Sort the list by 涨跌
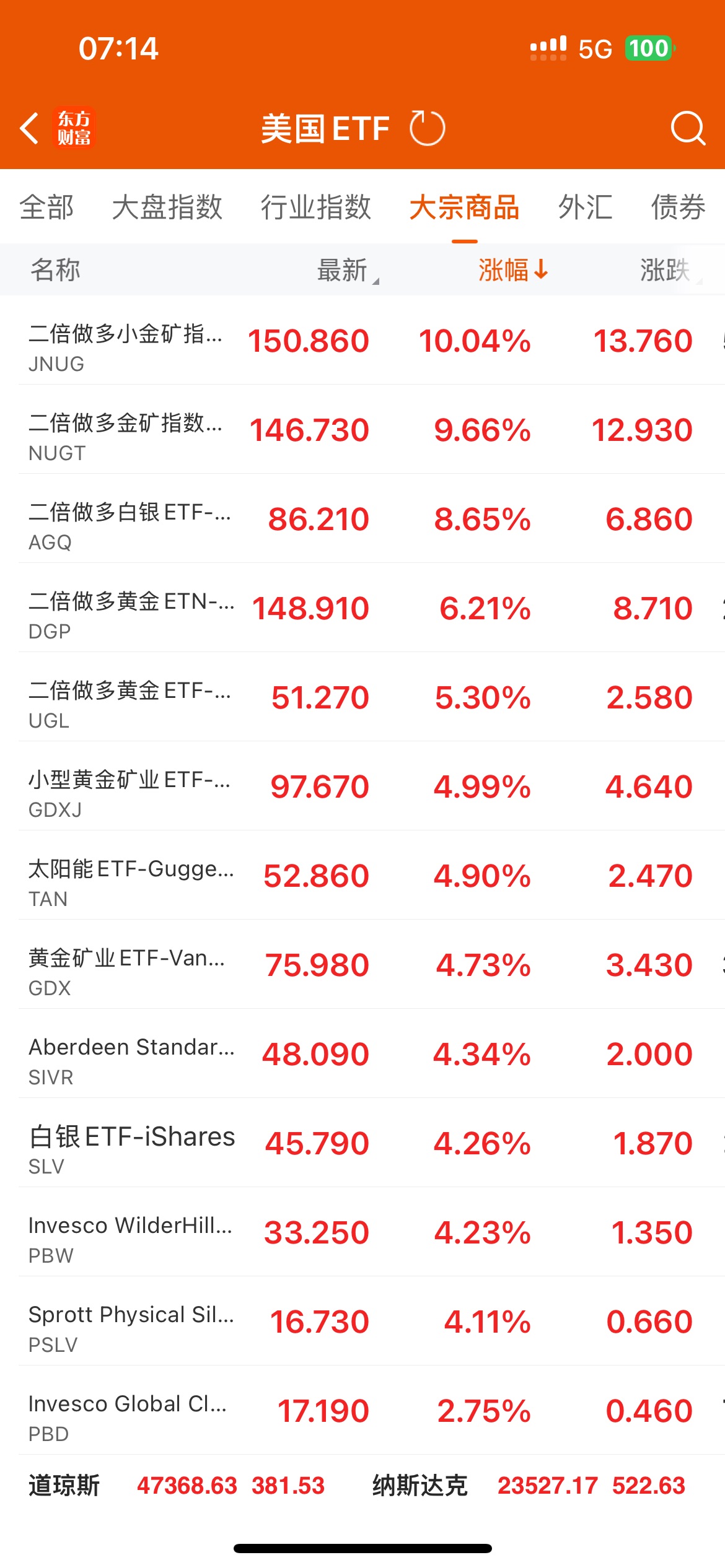The width and height of the screenshot is (725, 1568). pos(666,270)
